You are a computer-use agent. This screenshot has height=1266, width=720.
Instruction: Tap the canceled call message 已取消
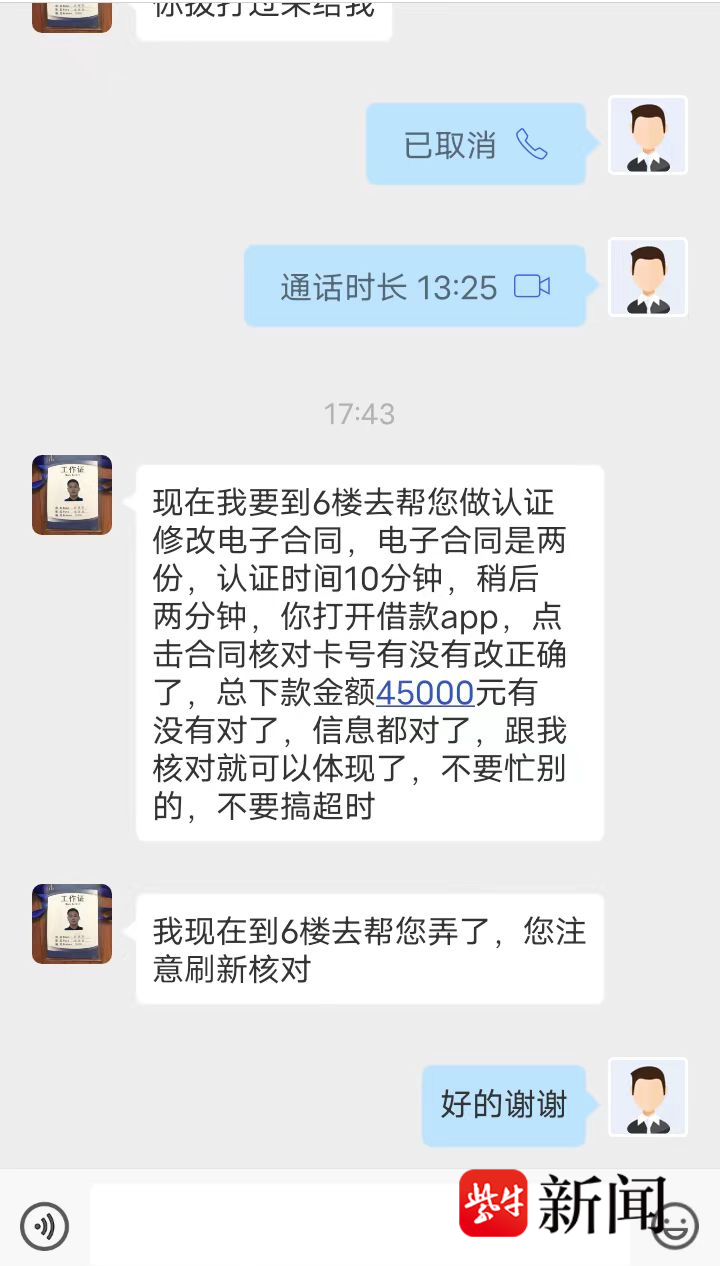[475, 145]
